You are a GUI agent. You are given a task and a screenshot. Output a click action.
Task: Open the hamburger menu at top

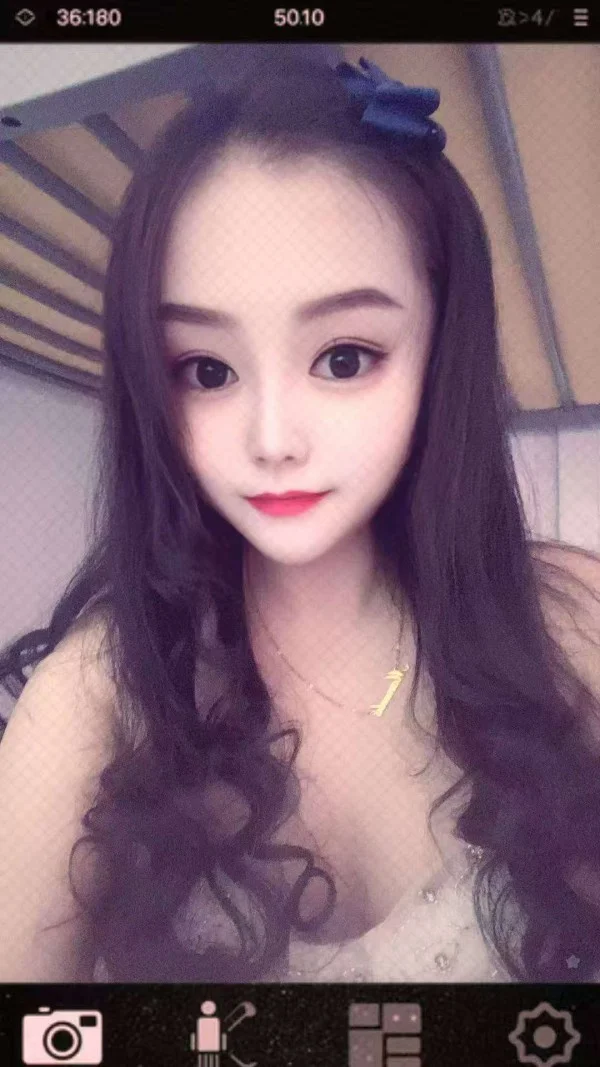click(x=581, y=18)
